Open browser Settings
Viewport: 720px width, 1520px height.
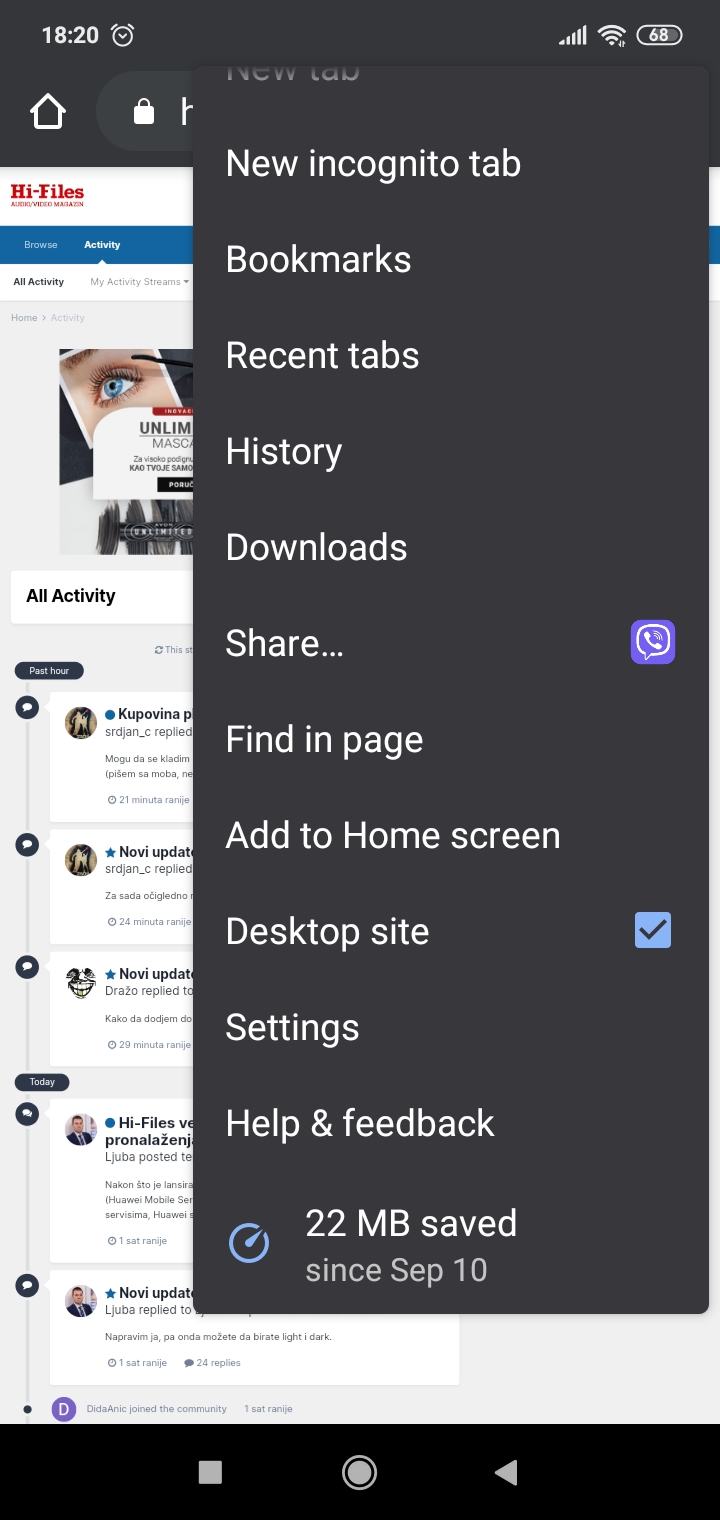[x=451, y=1027]
